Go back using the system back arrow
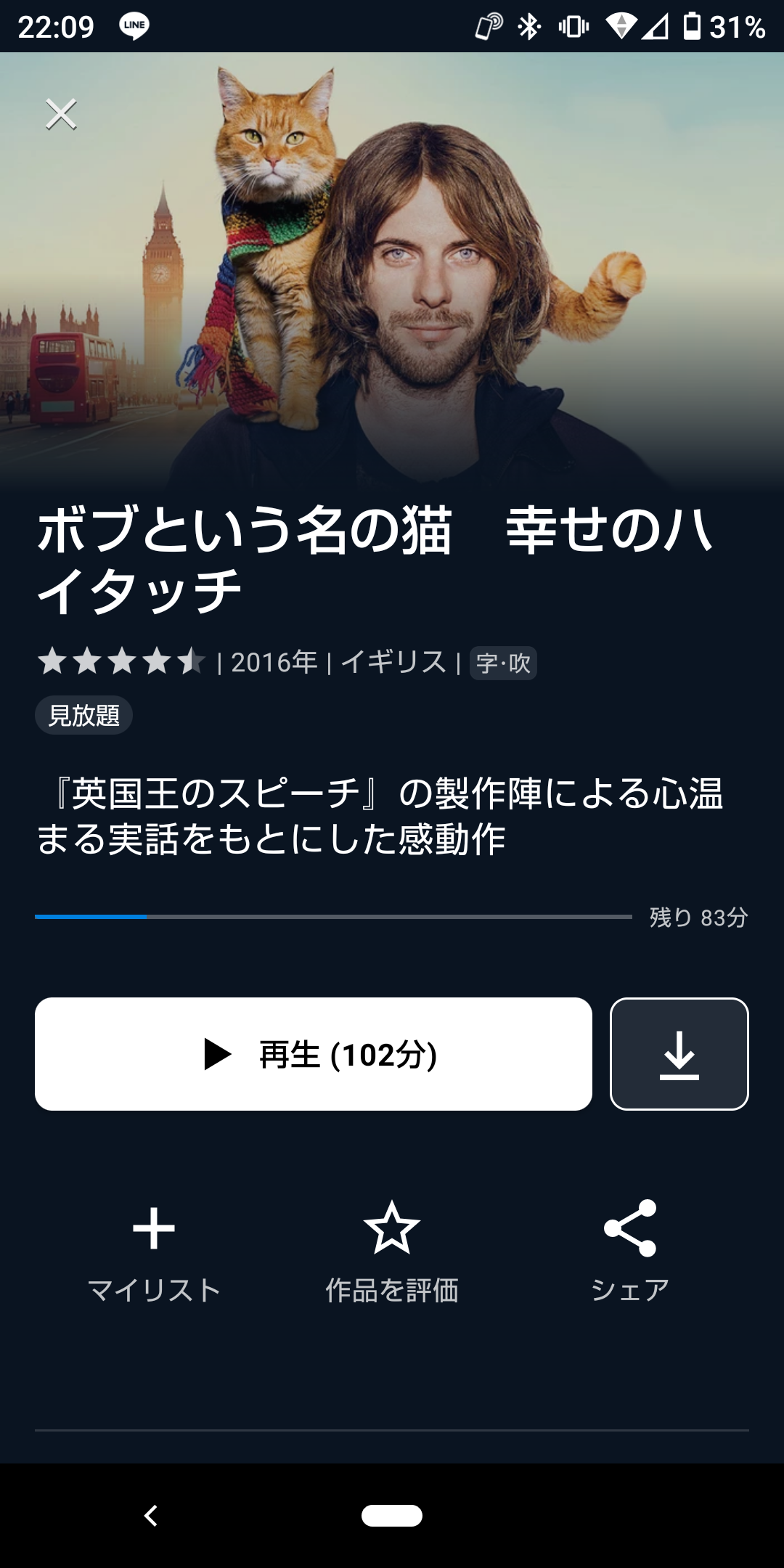784x1568 pixels. (x=151, y=1515)
